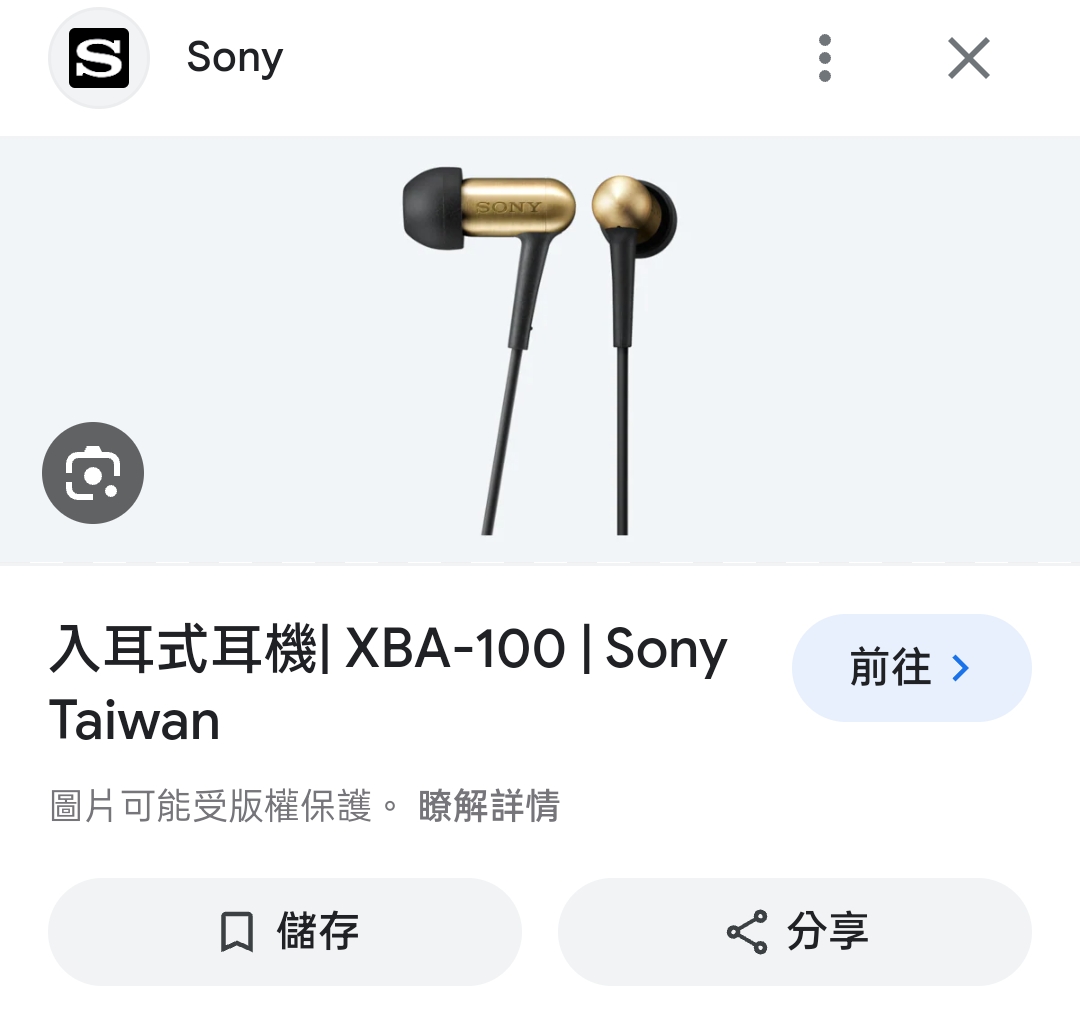Tap the 前往 button to visit the site
This screenshot has height=1020, width=1080.
click(x=911, y=668)
